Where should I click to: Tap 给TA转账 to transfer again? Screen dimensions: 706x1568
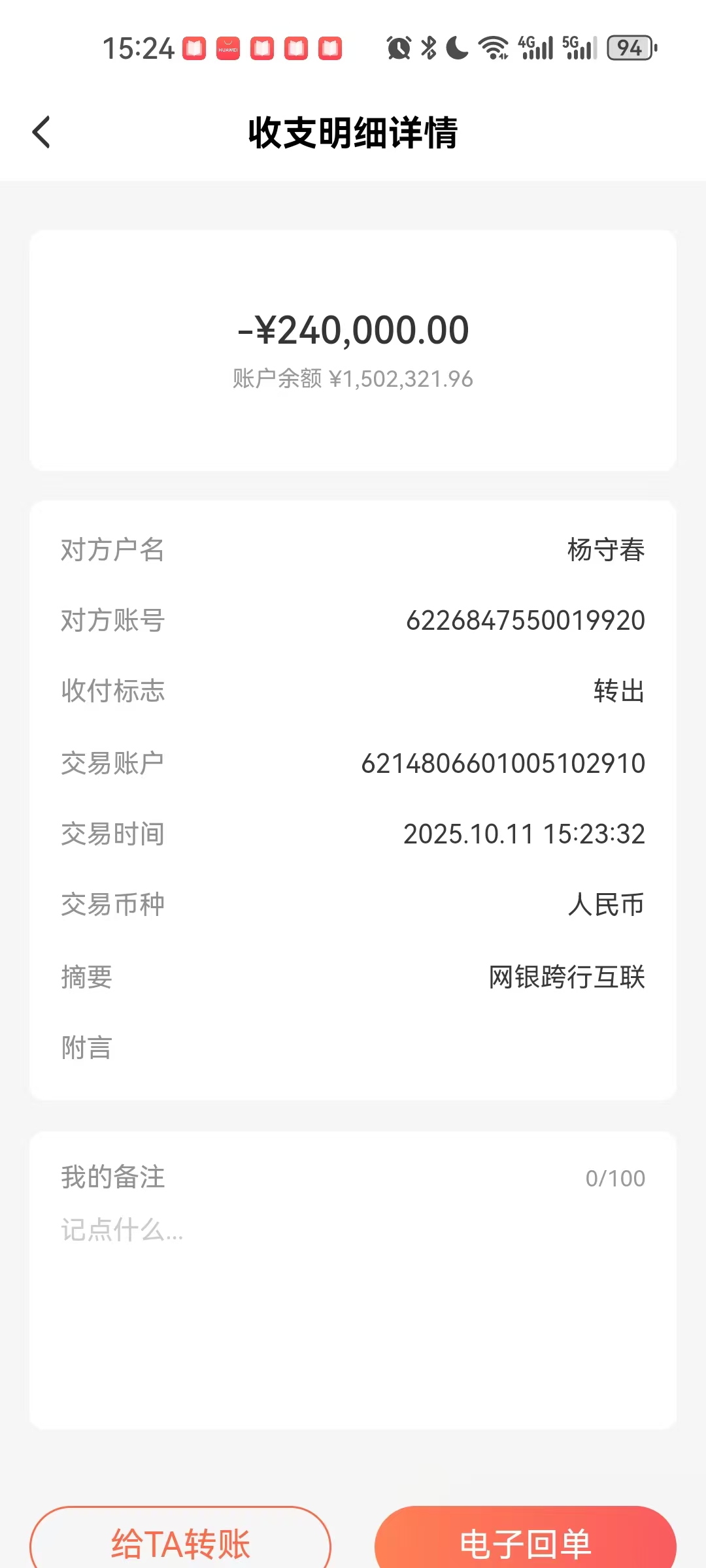pos(180,1542)
